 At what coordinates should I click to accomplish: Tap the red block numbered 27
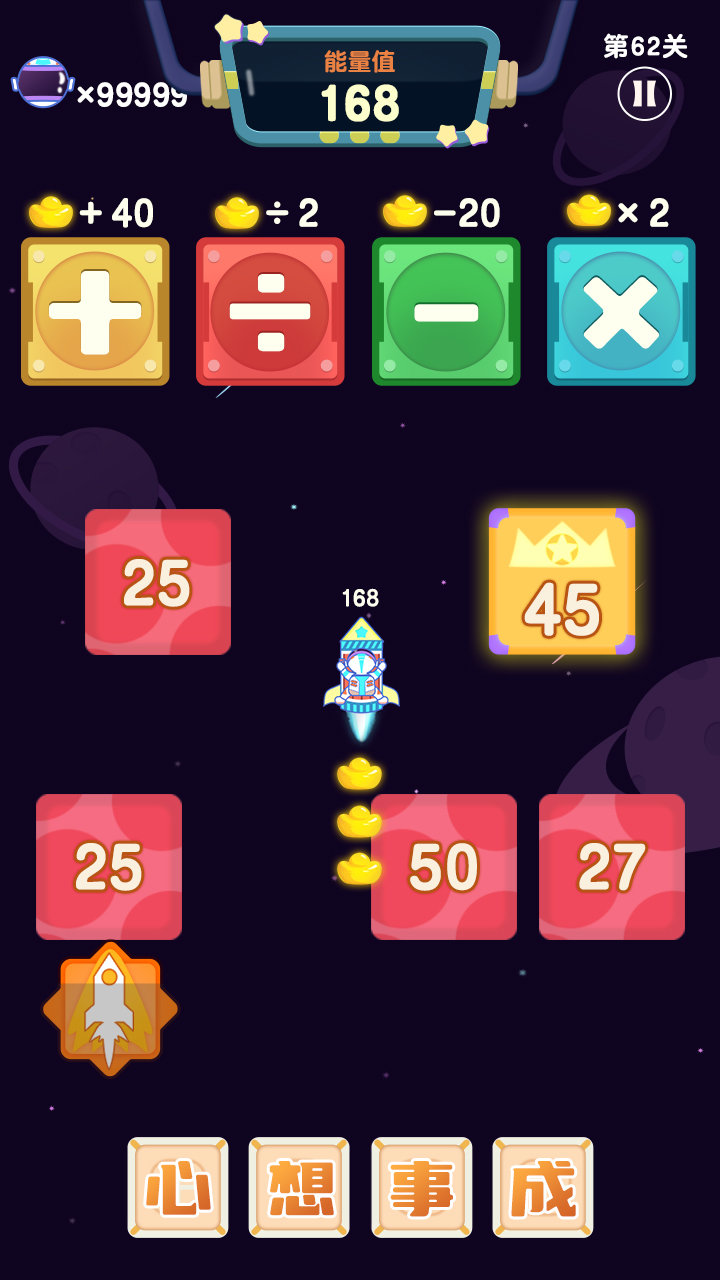coord(612,867)
